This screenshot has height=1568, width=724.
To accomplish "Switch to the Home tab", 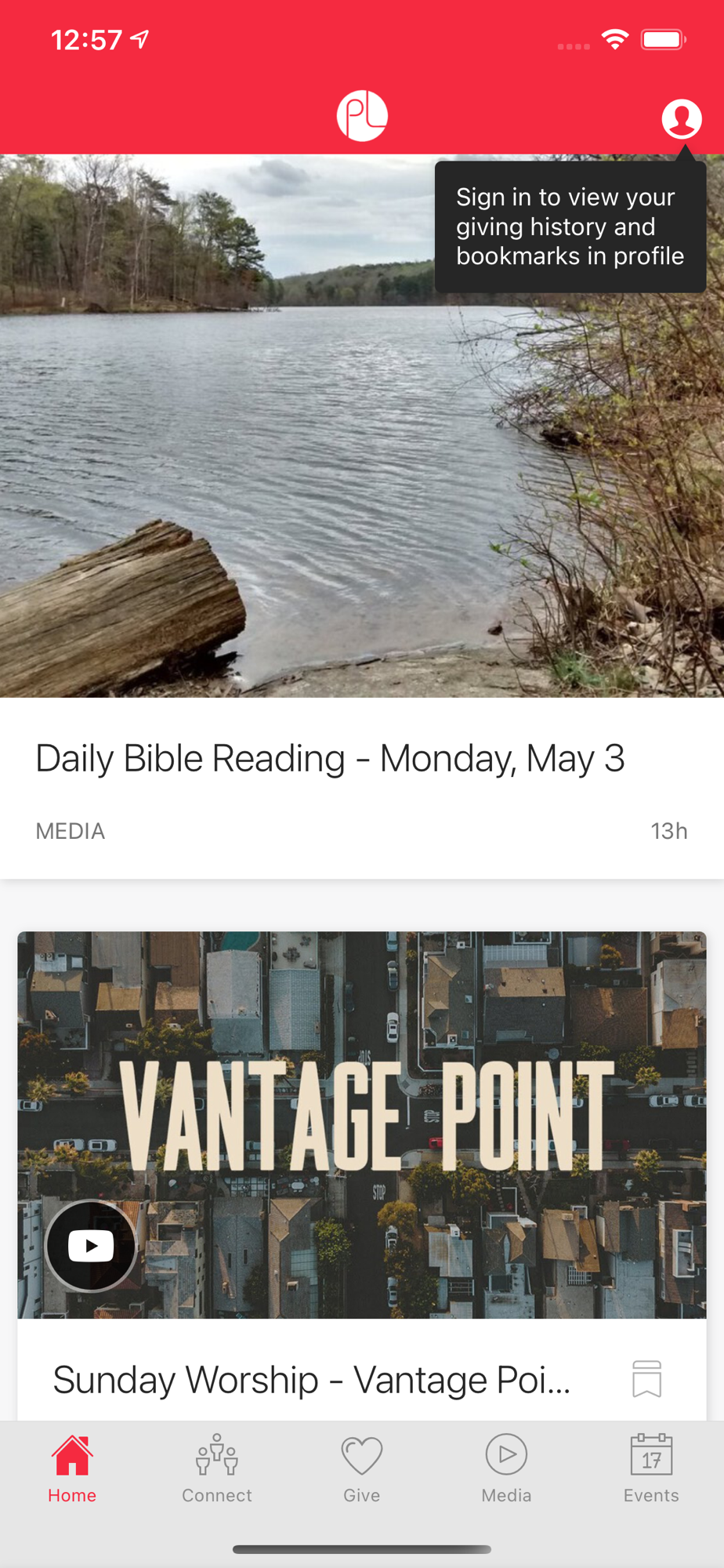I will point(72,1468).
